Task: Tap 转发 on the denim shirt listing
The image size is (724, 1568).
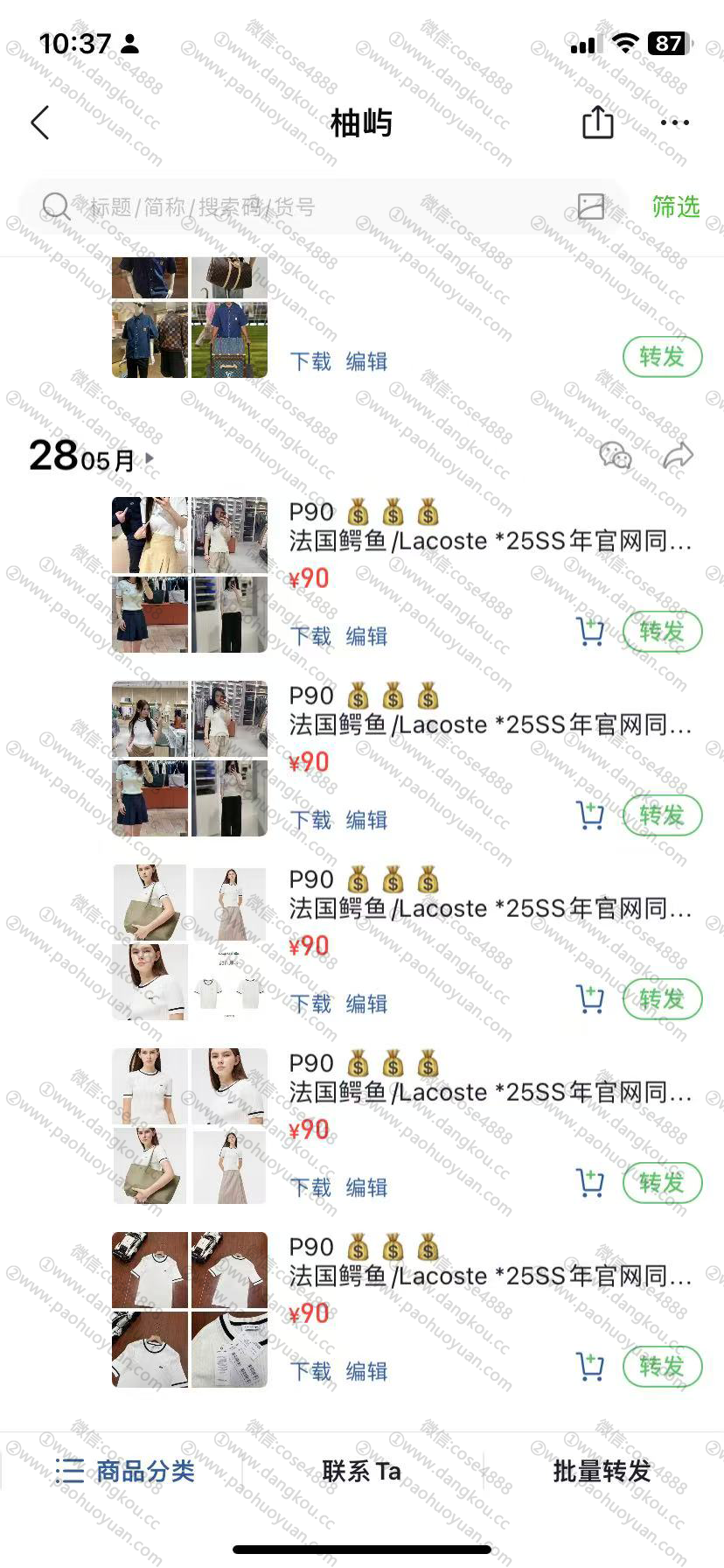Action: point(662,357)
